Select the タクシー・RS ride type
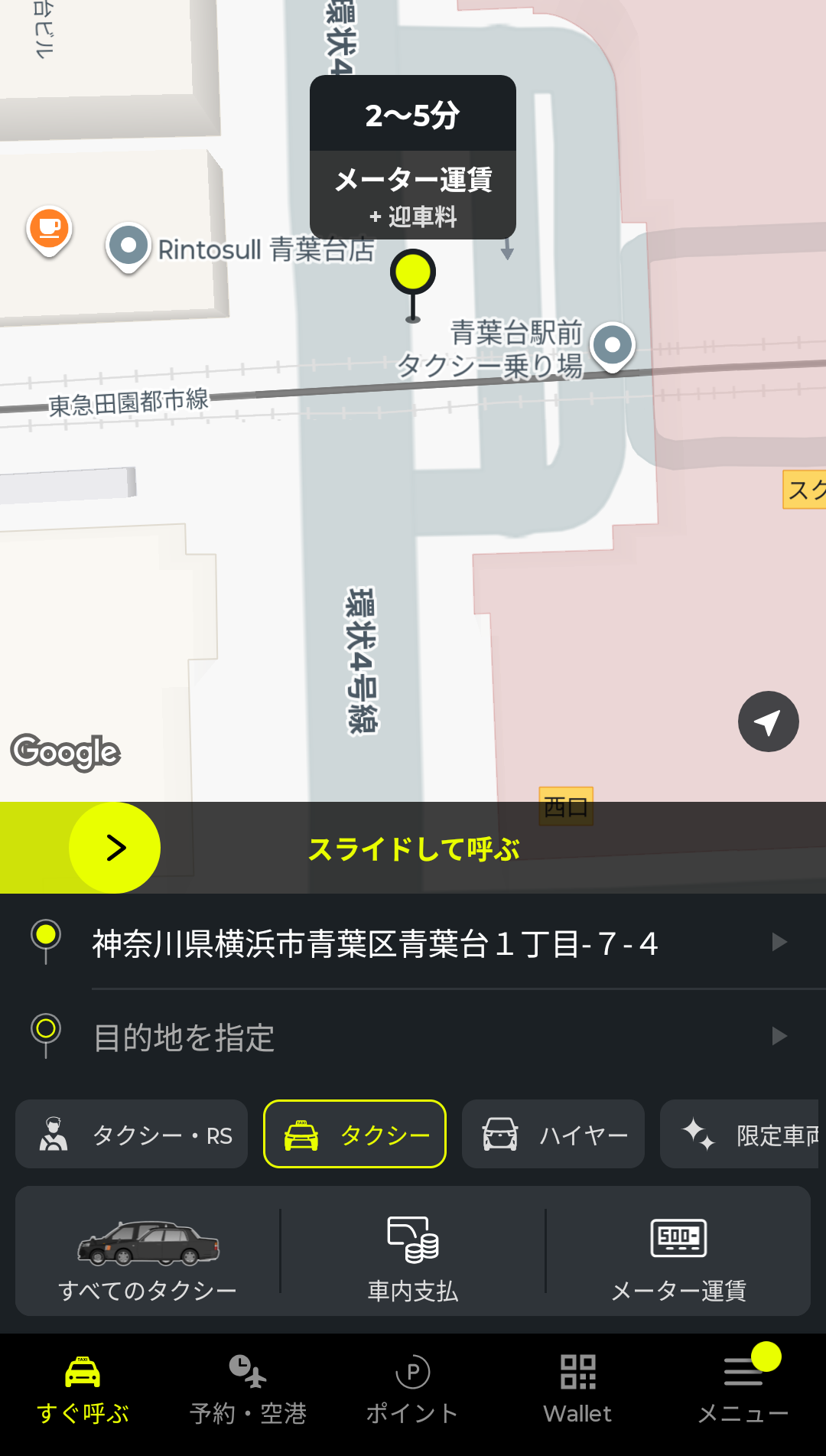The image size is (826, 1456). [x=132, y=1135]
